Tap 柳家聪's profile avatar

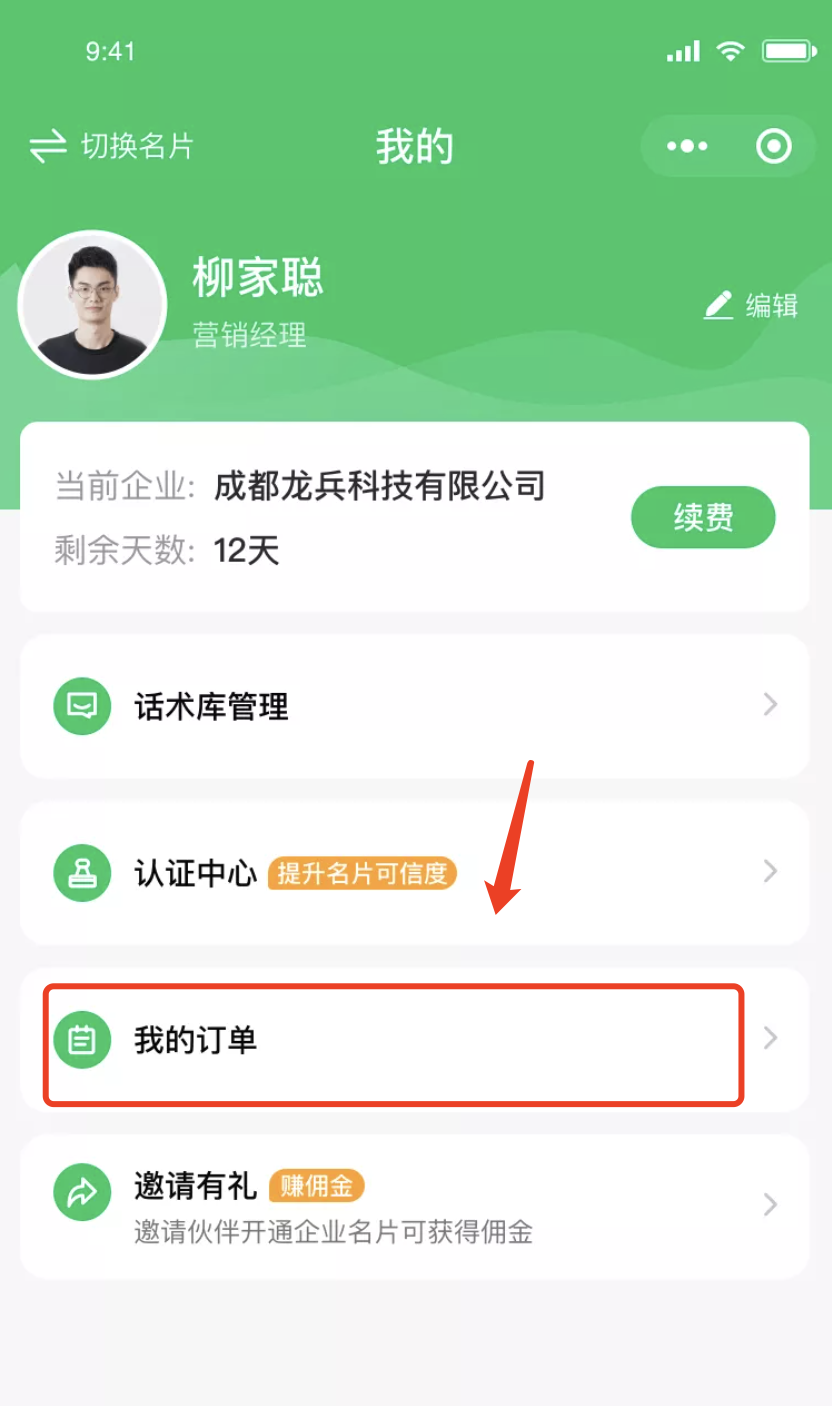click(92, 304)
